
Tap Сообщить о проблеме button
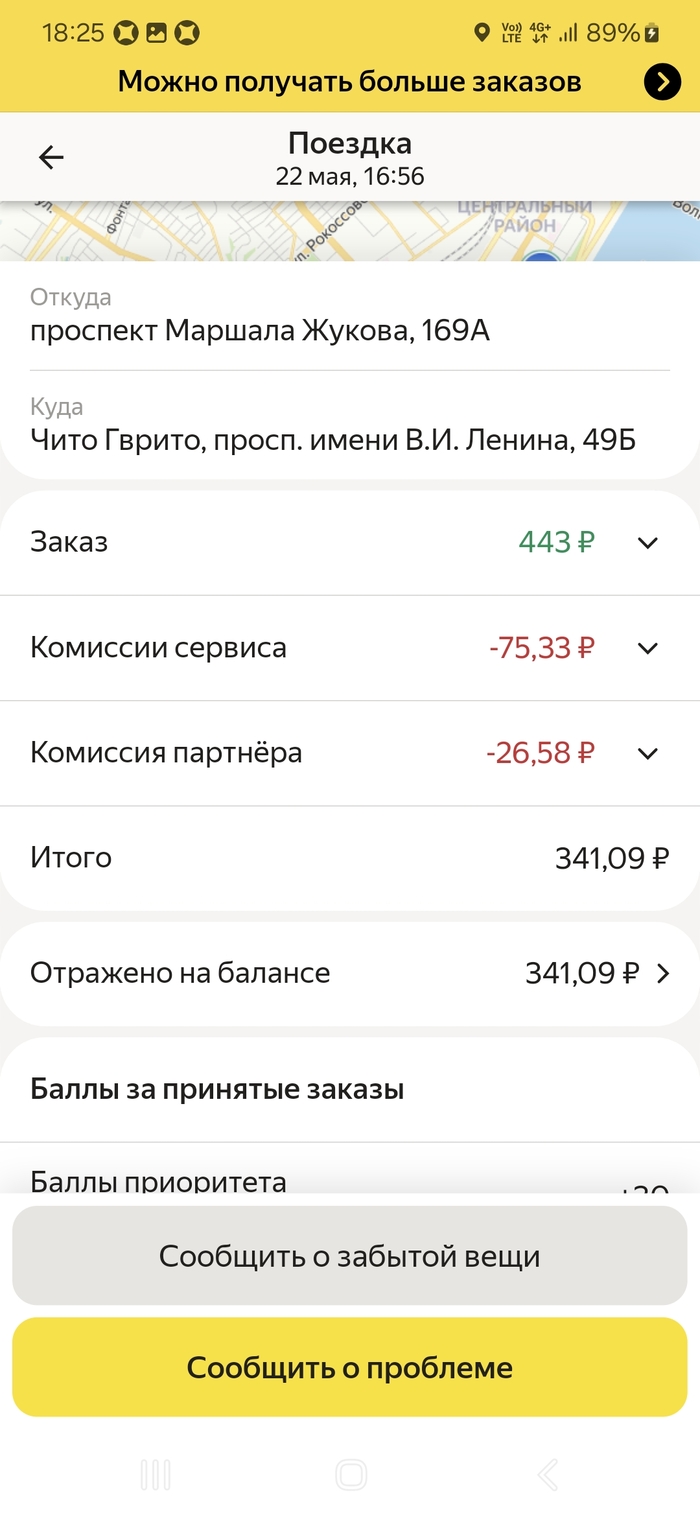(350, 1367)
